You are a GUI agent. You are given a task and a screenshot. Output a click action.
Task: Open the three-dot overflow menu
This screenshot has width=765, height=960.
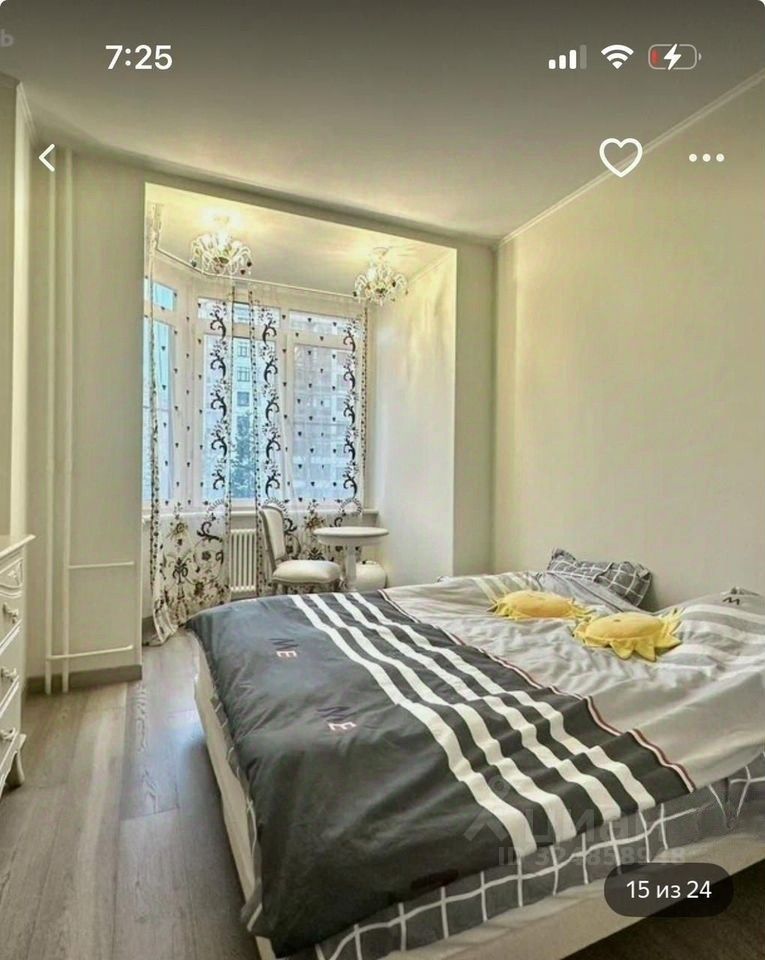(x=706, y=157)
